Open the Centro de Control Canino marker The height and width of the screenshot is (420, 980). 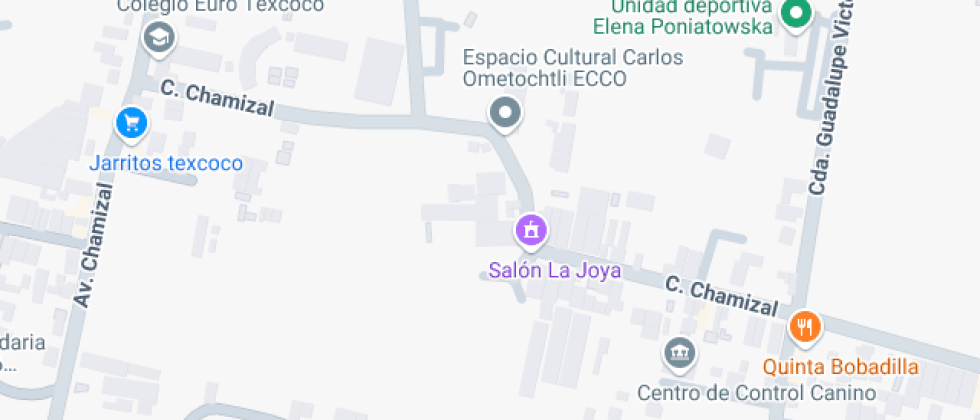pyautogui.click(x=680, y=352)
